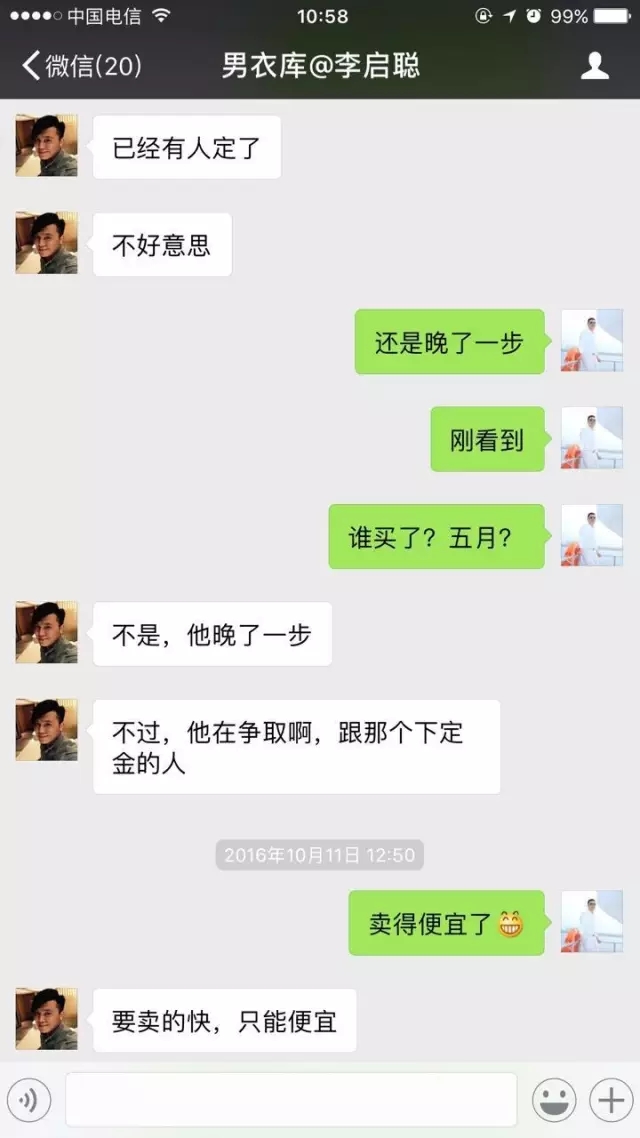Open the contact's avatar beside 已经有人定了
The width and height of the screenshot is (640, 1138).
(46, 145)
